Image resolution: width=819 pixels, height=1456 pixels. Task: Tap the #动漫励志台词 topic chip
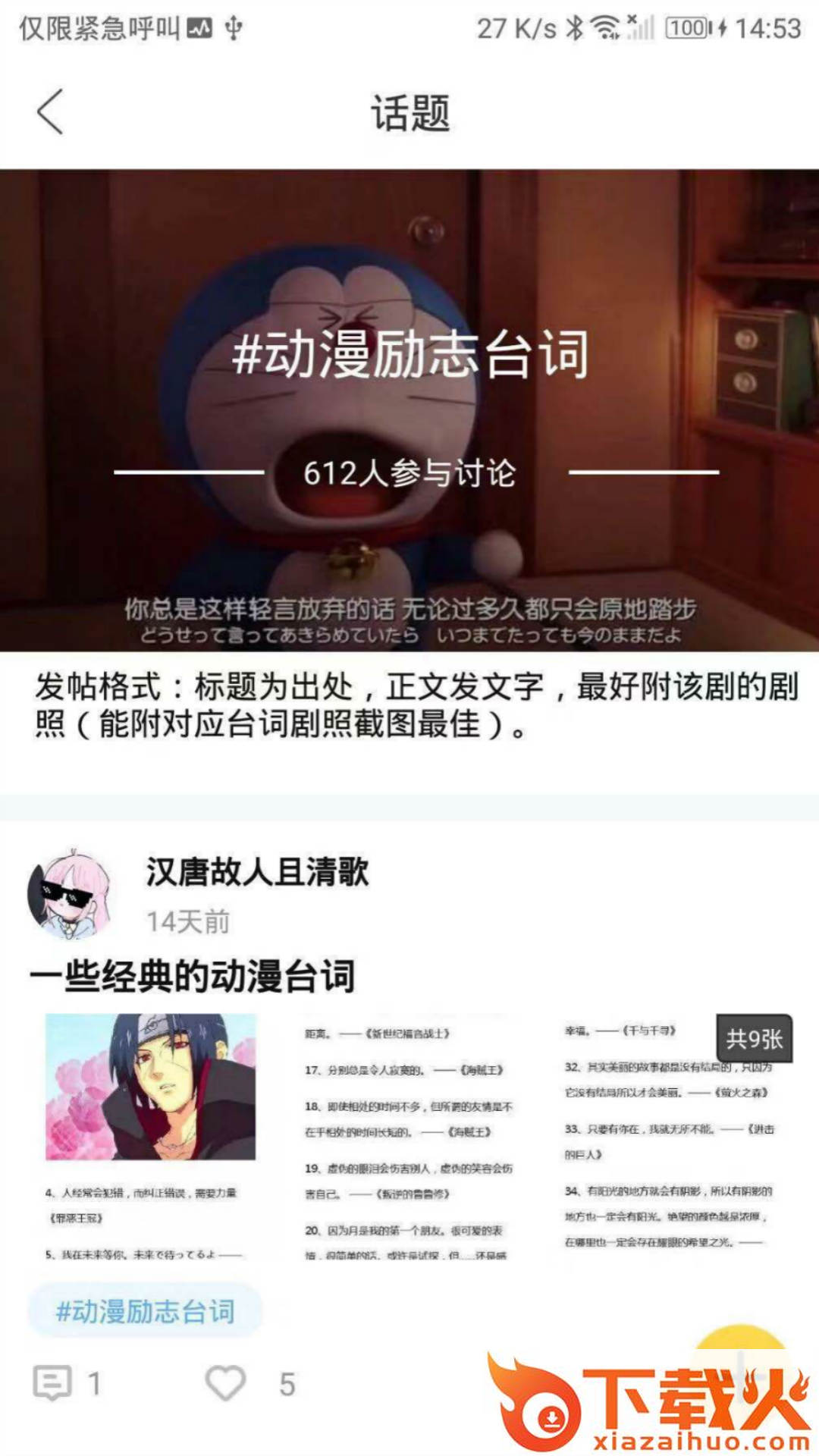tap(145, 1311)
